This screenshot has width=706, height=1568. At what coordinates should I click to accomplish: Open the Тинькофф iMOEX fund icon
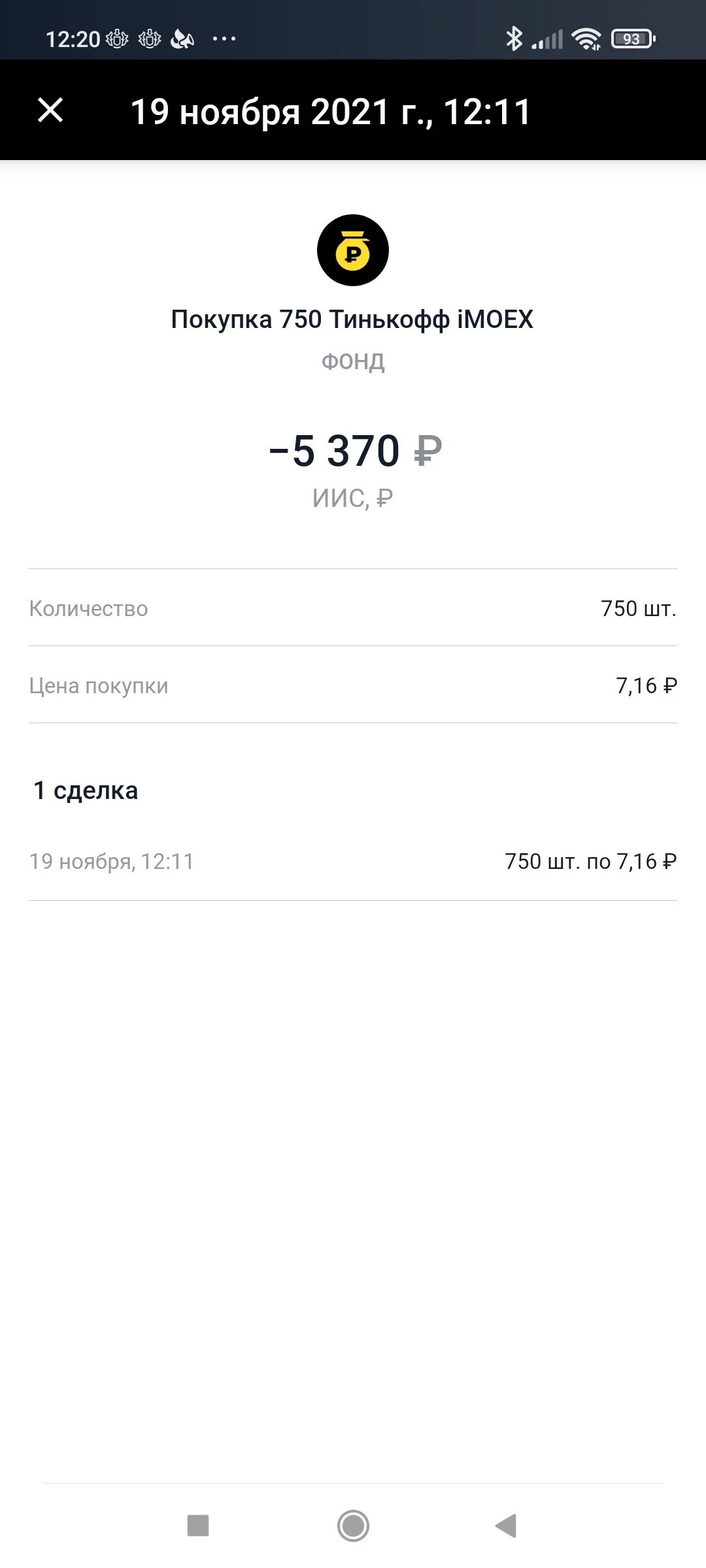[353, 250]
